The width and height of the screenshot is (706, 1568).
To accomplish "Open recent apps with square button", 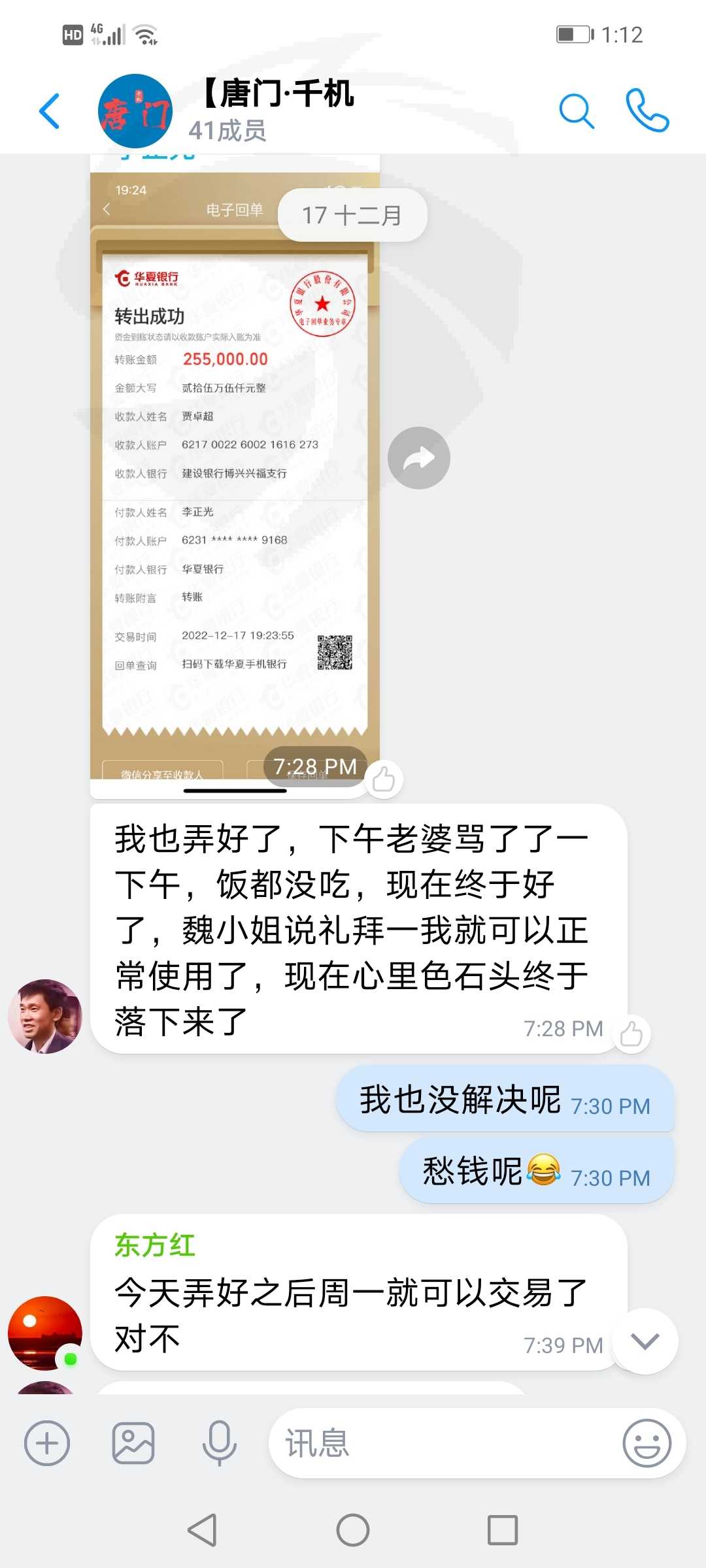I will pos(503,1530).
